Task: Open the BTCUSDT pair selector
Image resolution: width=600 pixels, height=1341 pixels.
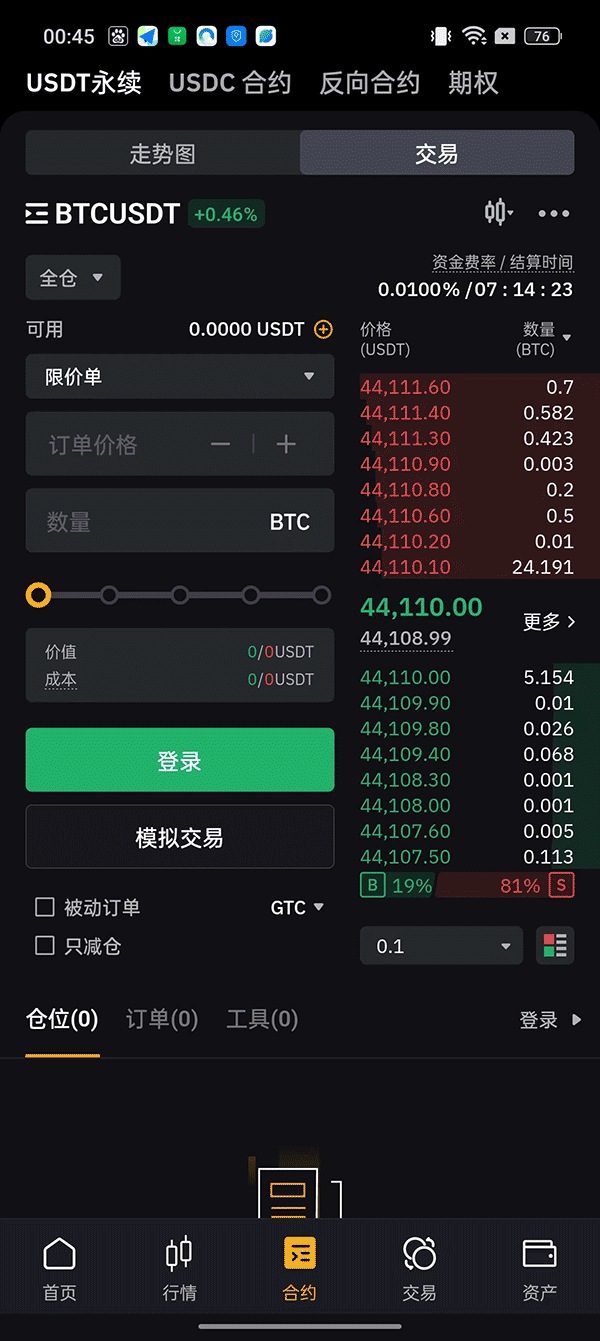Action: point(103,213)
